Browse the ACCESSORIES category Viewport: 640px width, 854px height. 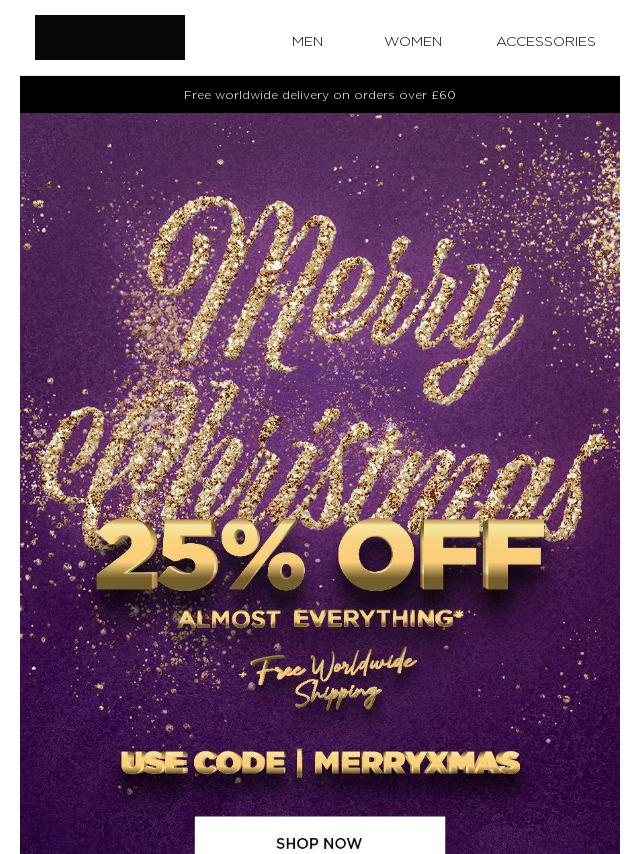tap(545, 41)
